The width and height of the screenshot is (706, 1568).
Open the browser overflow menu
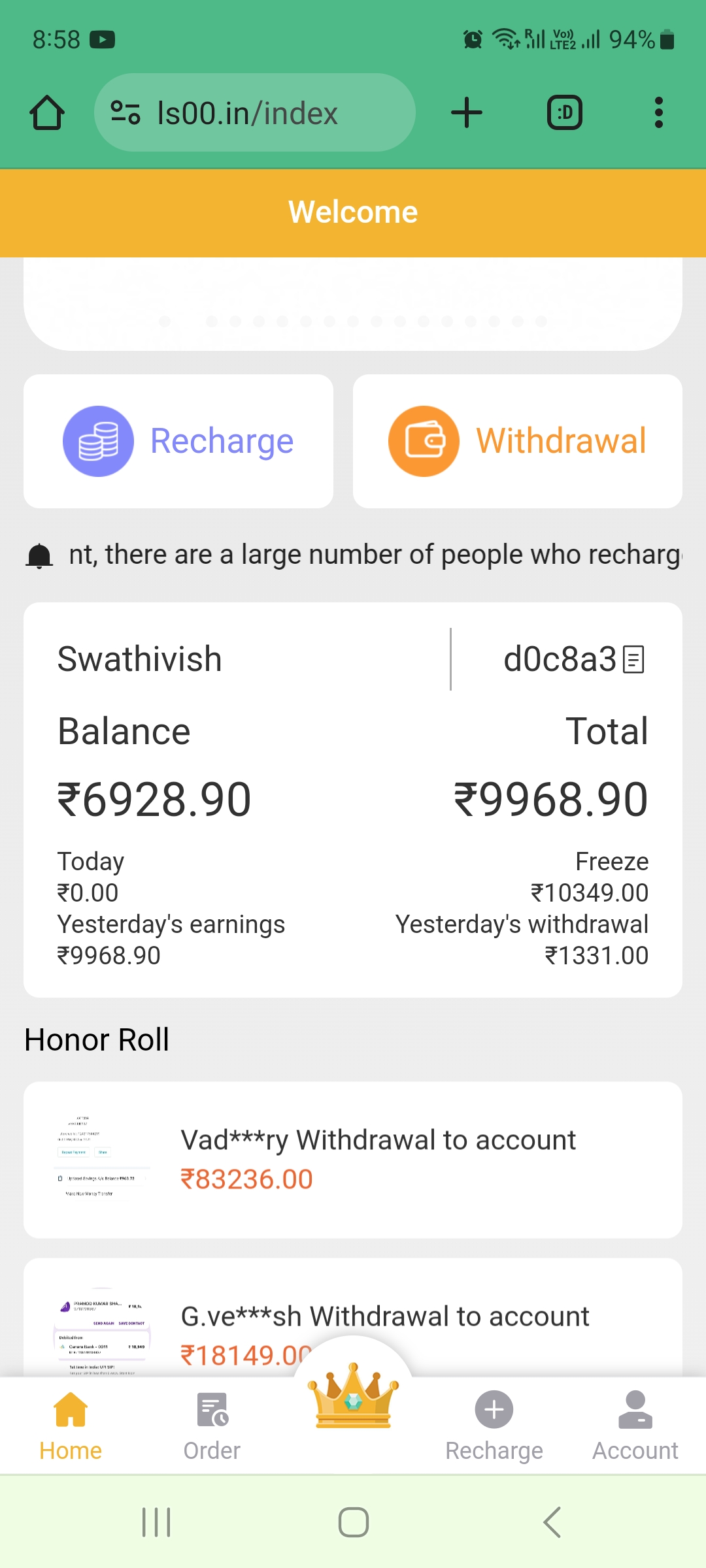point(658,113)
